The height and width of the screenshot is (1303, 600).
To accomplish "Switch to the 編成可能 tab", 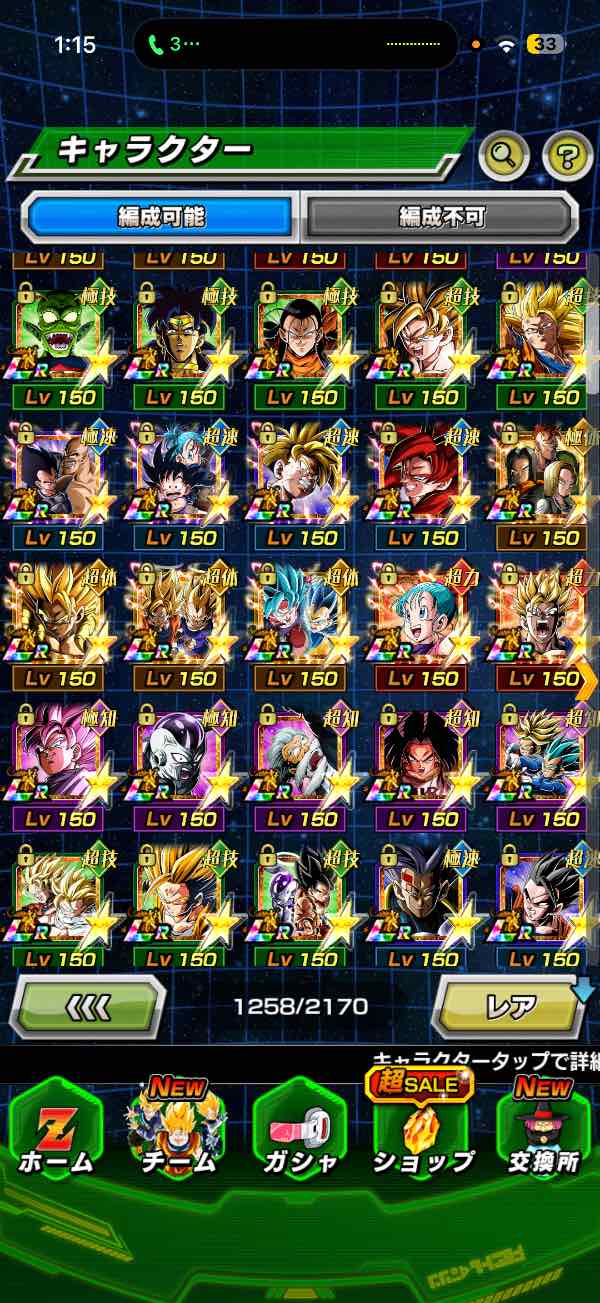I will pyautogui.click(x=161, y=216).
